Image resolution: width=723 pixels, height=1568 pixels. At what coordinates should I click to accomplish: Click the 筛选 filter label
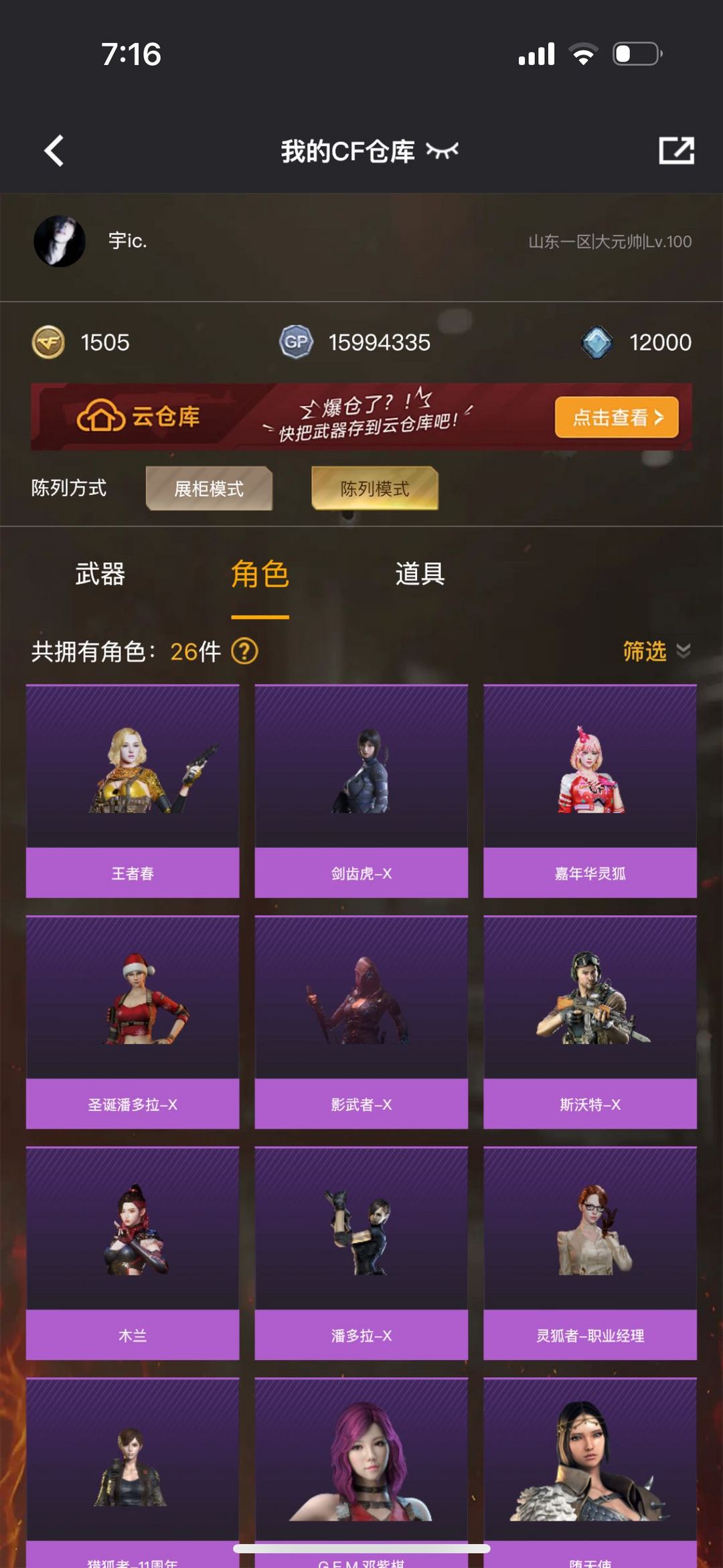(644, 650)
